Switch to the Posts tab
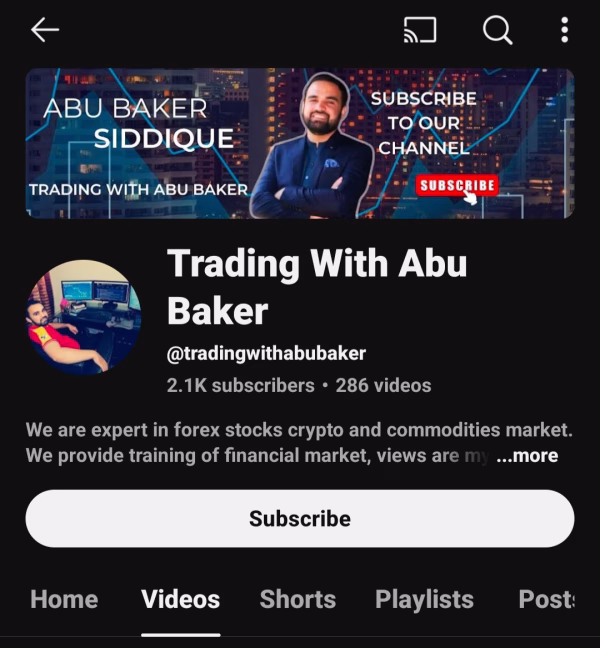Viewport: 600px width, 648px height. click(x=546, y=599)
